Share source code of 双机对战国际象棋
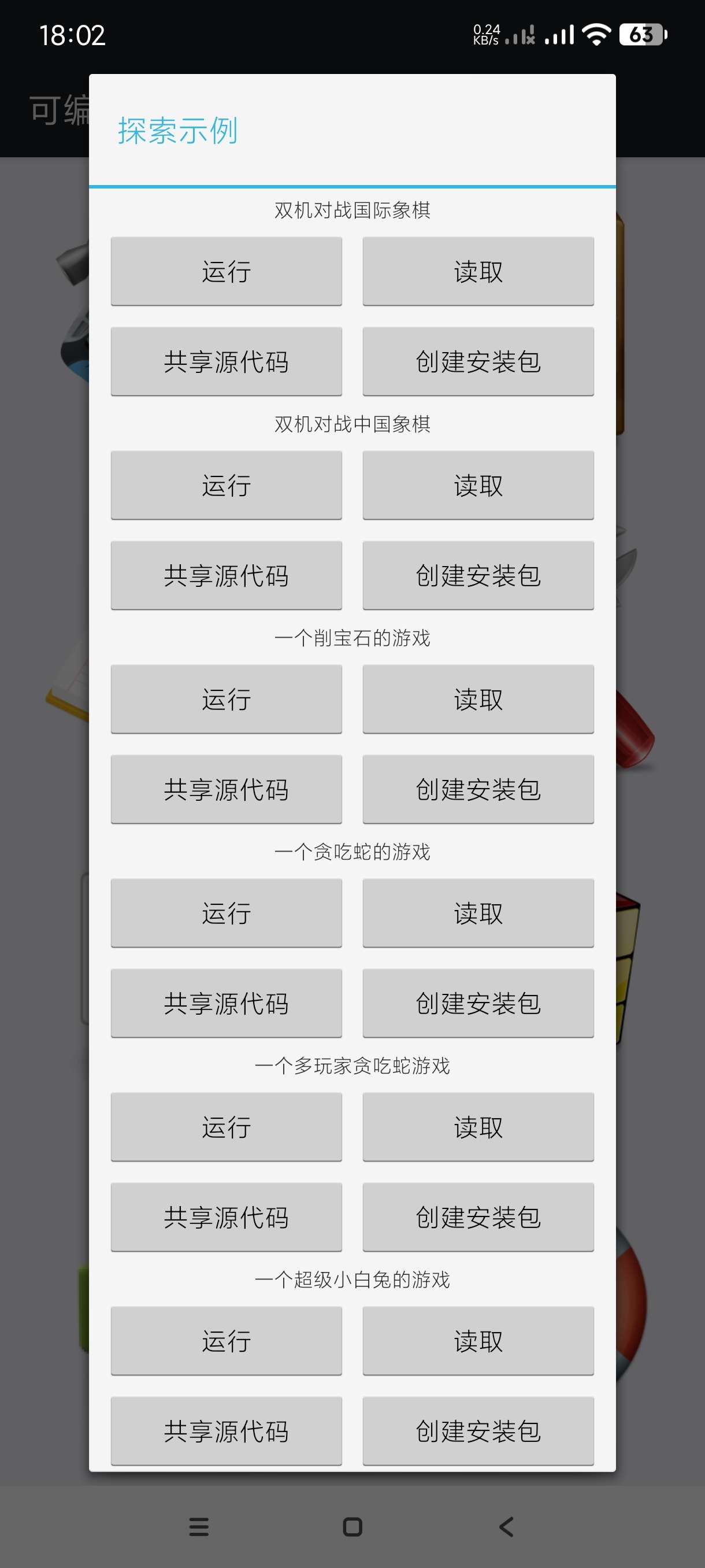 pos(226,361)
